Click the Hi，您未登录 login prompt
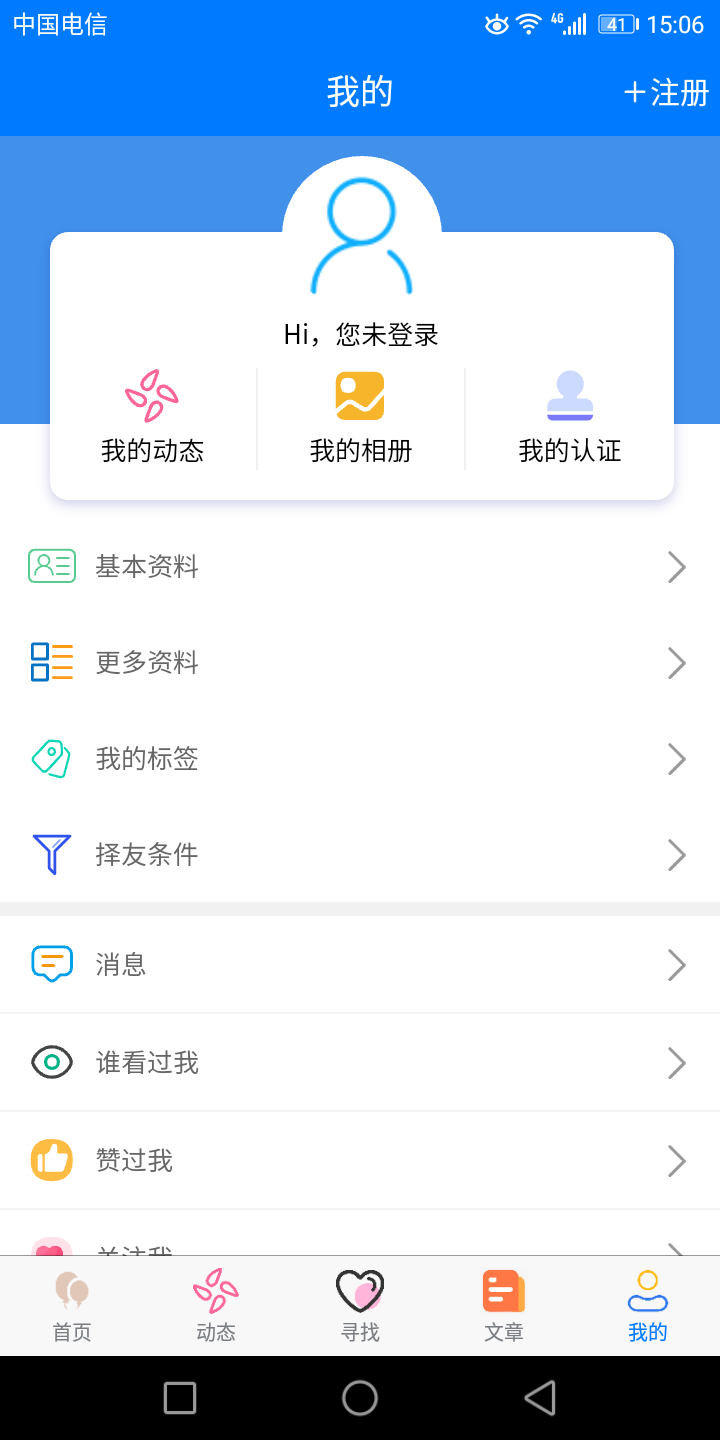 (x=362, y=334)
